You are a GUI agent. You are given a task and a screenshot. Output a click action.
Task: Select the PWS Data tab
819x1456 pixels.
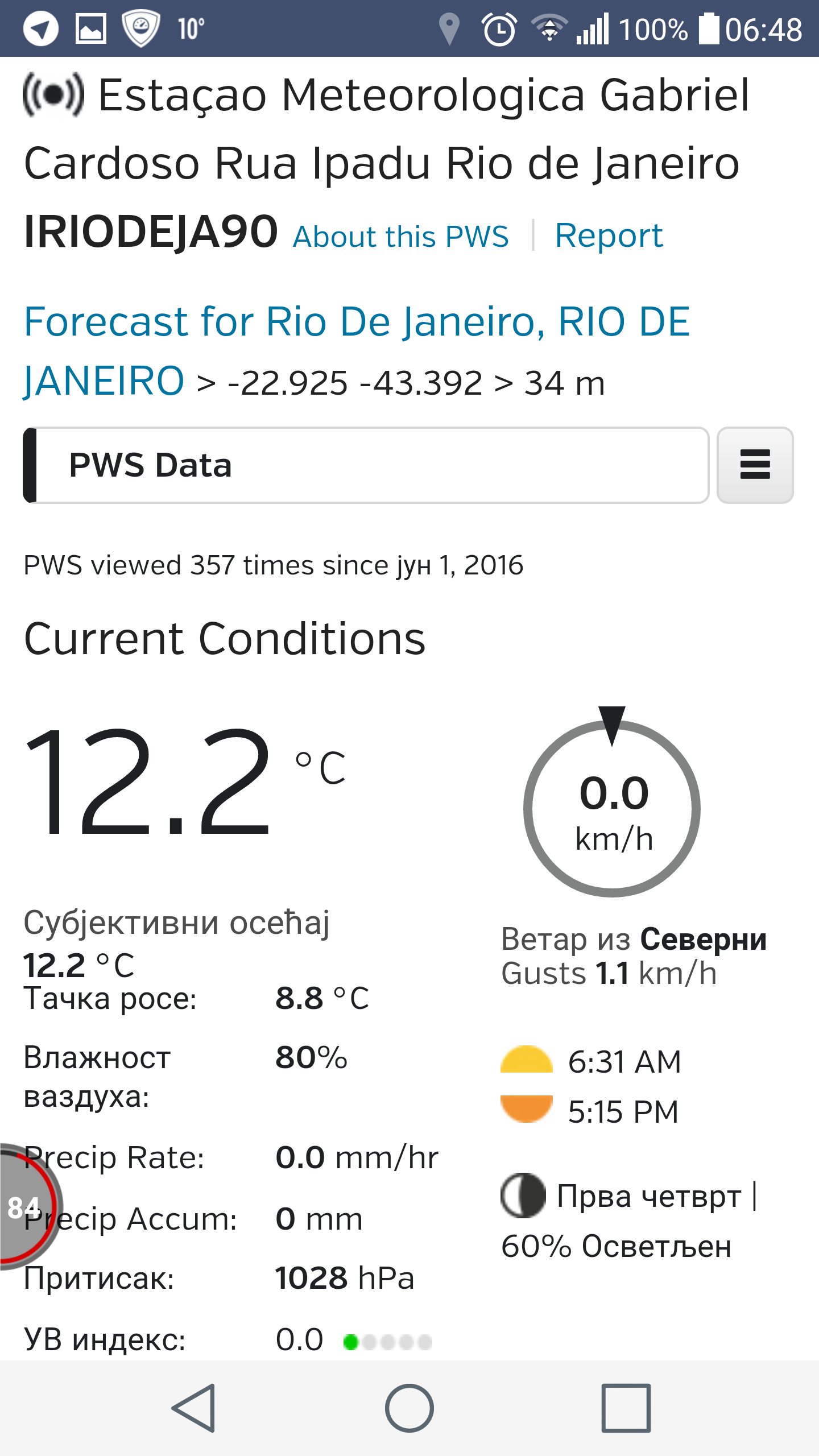[x=366, y=465]
